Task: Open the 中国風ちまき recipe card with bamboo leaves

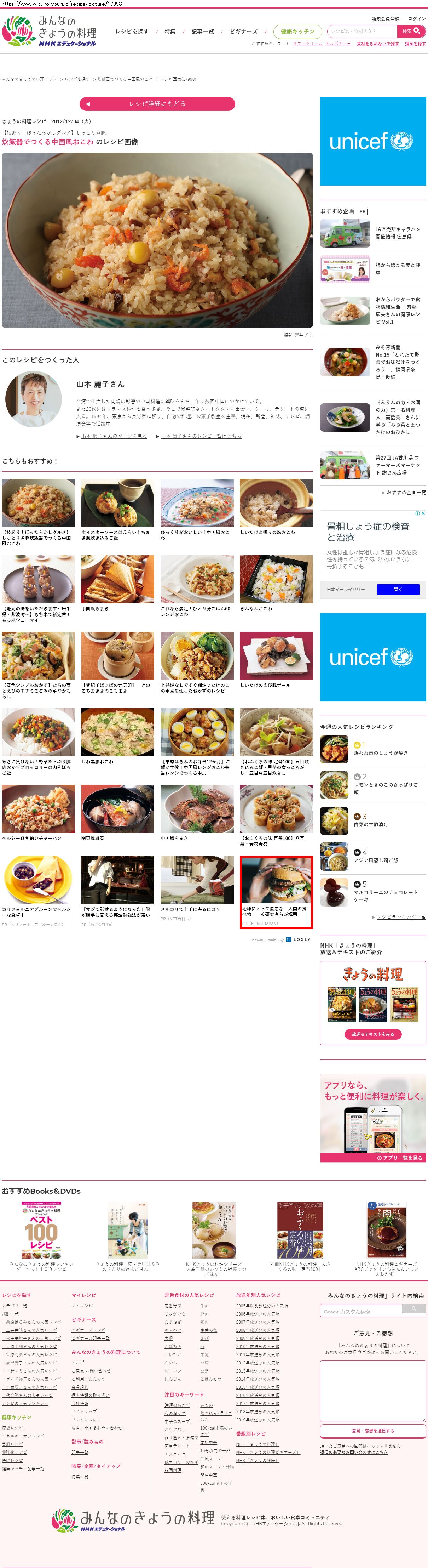Action: [x=117, y=579]
